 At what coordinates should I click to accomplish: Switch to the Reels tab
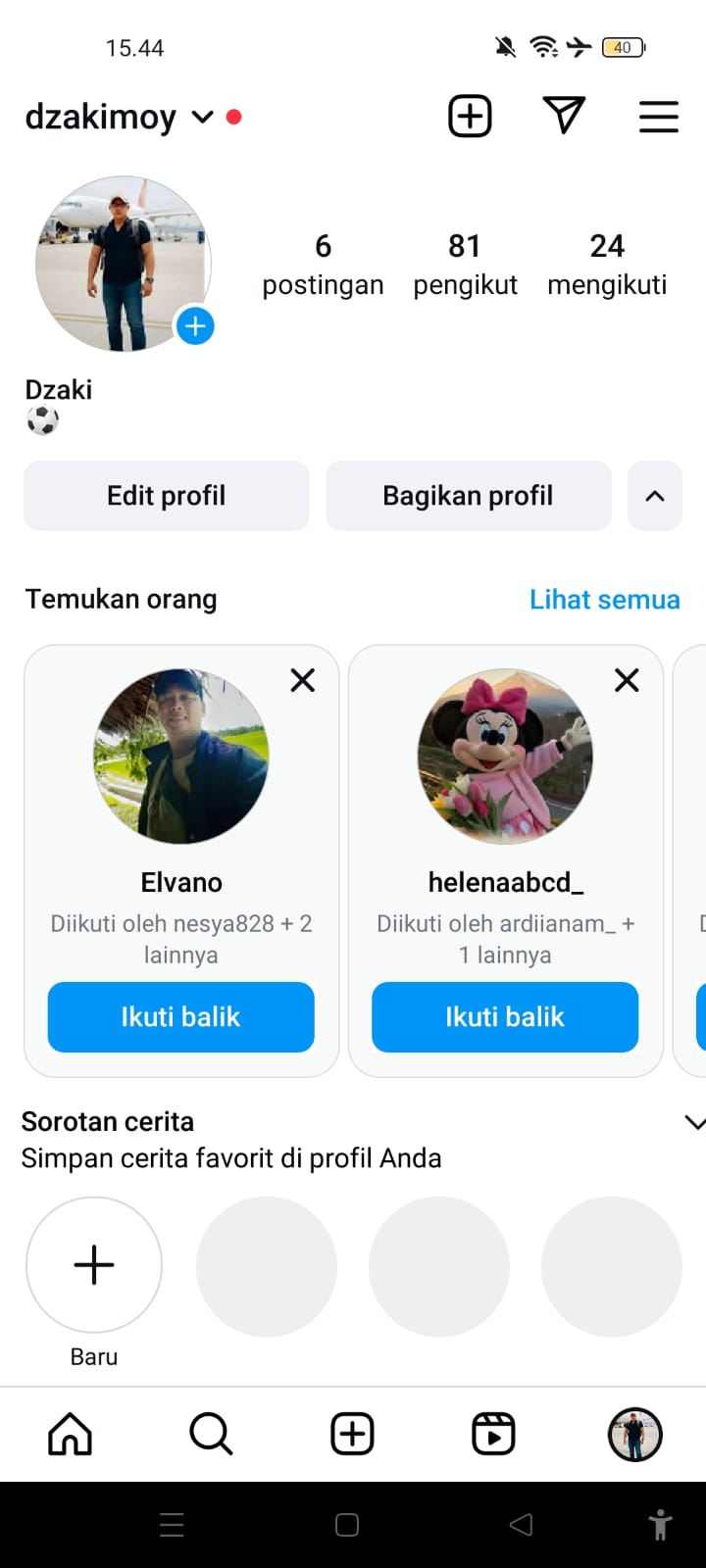pyautogui.click(x=493, y=1435)
